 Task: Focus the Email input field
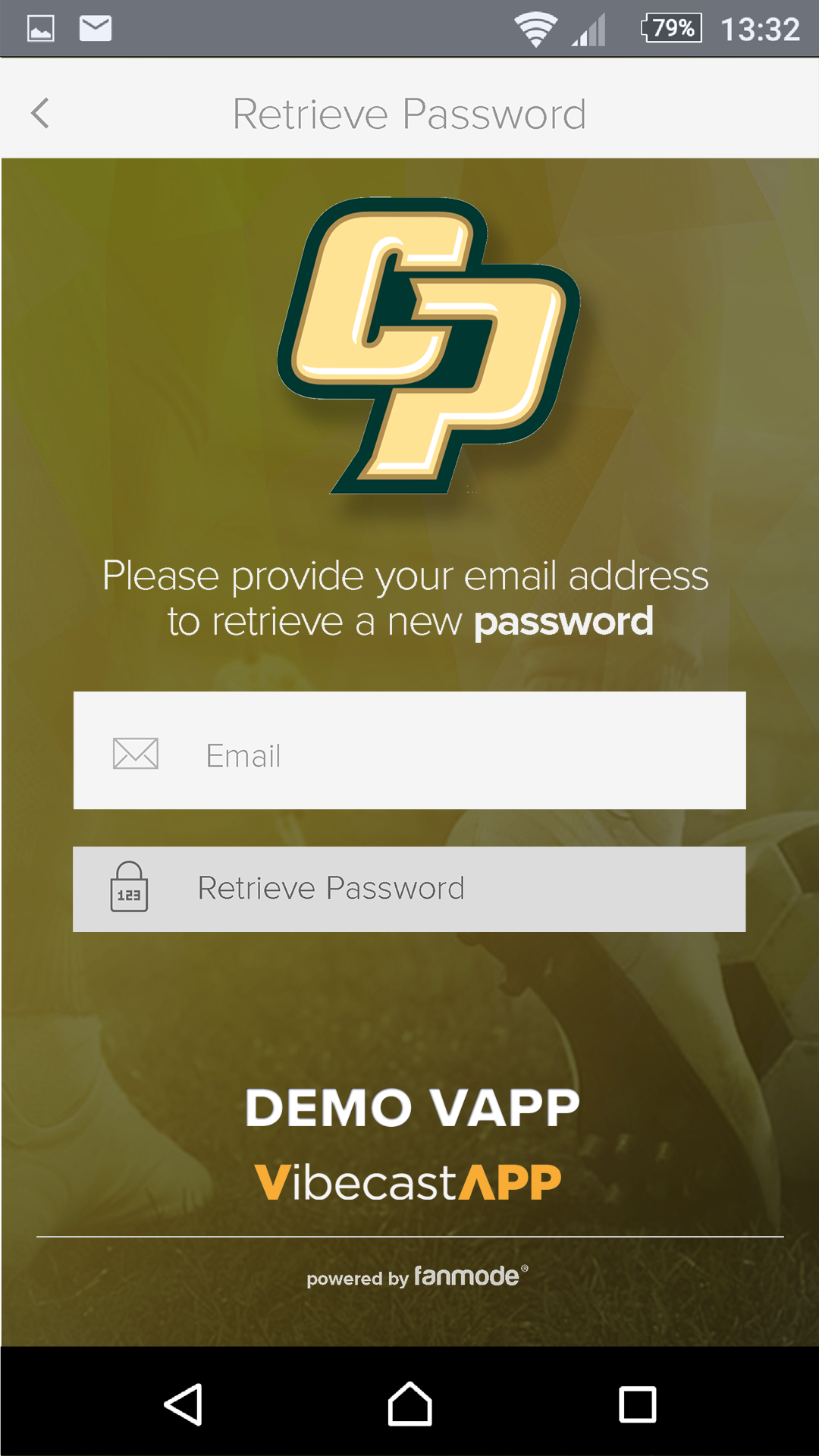455,751
